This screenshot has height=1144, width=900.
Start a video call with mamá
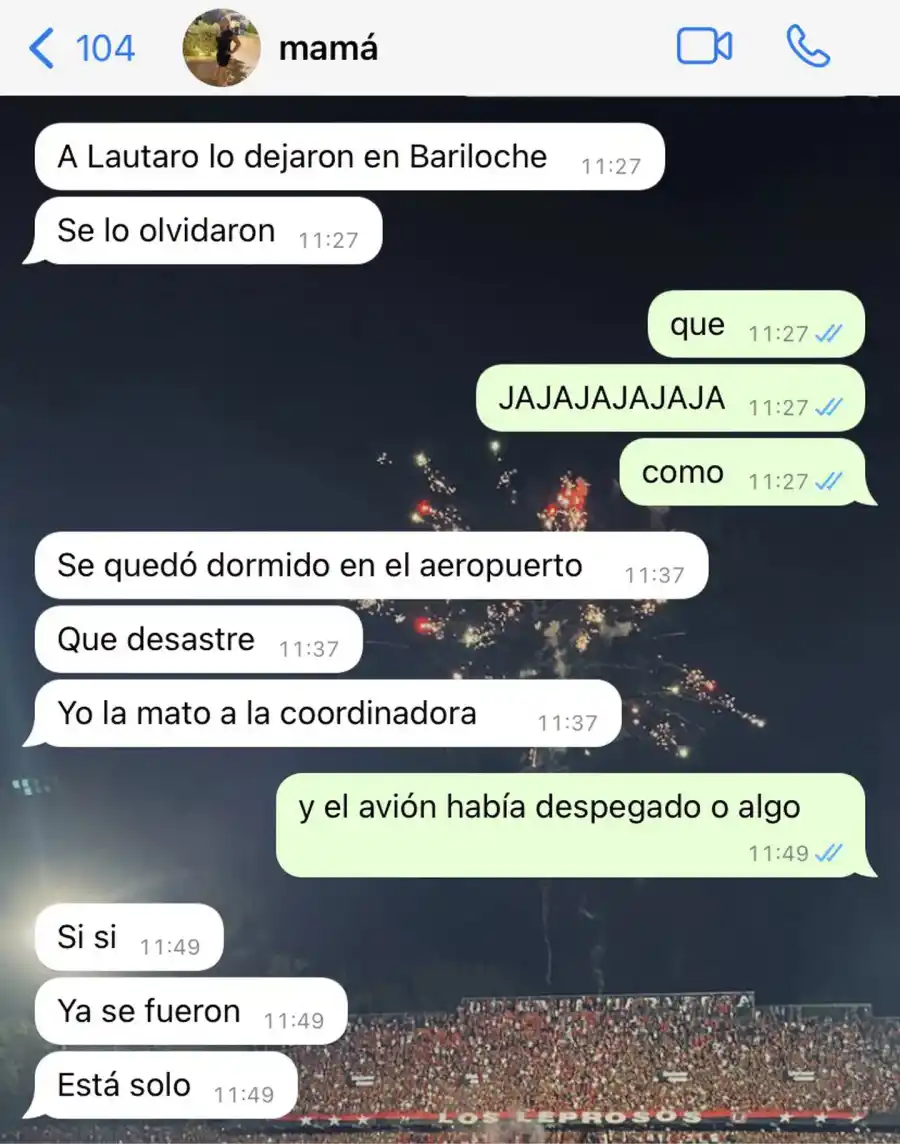pyautogui.click(x=703, y=46)
